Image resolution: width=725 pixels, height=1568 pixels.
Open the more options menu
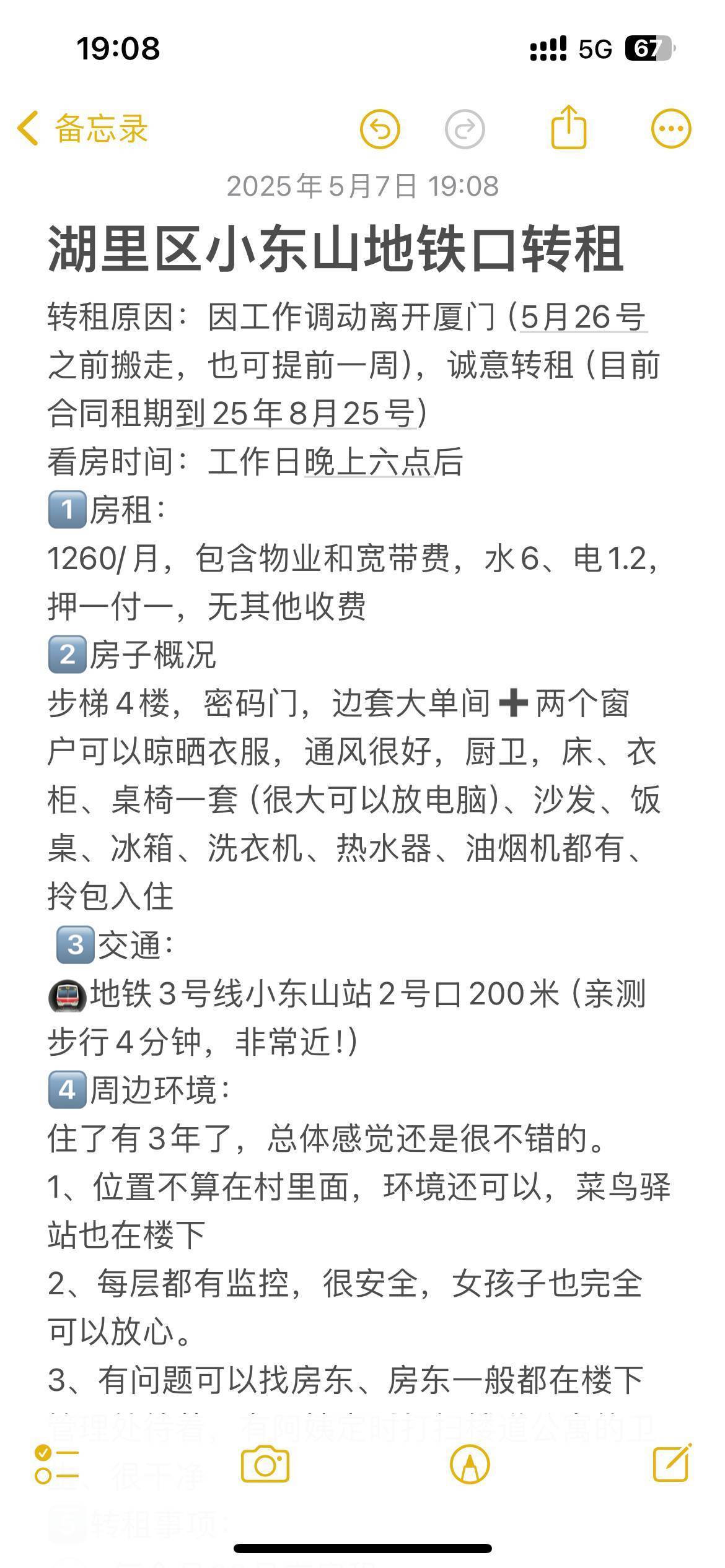pos(671,129)
